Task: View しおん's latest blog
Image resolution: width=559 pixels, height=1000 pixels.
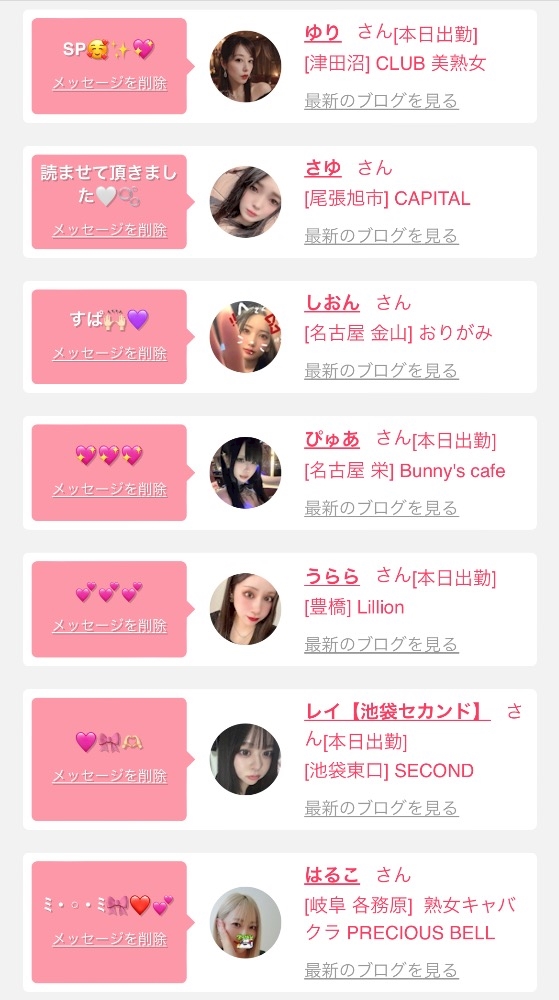Action: tap(381, 371)
